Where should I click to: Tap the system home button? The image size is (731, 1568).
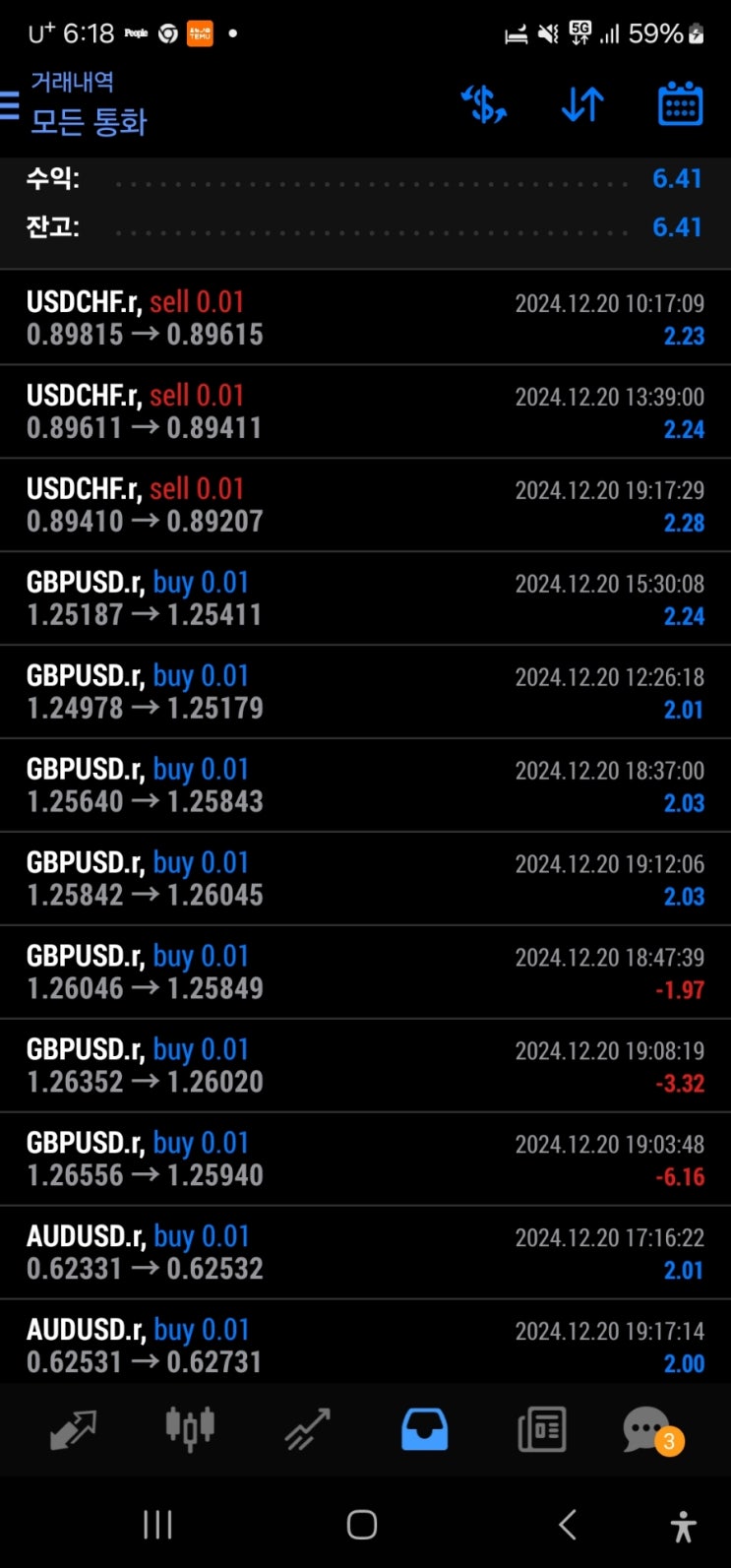click(362, 1525)
